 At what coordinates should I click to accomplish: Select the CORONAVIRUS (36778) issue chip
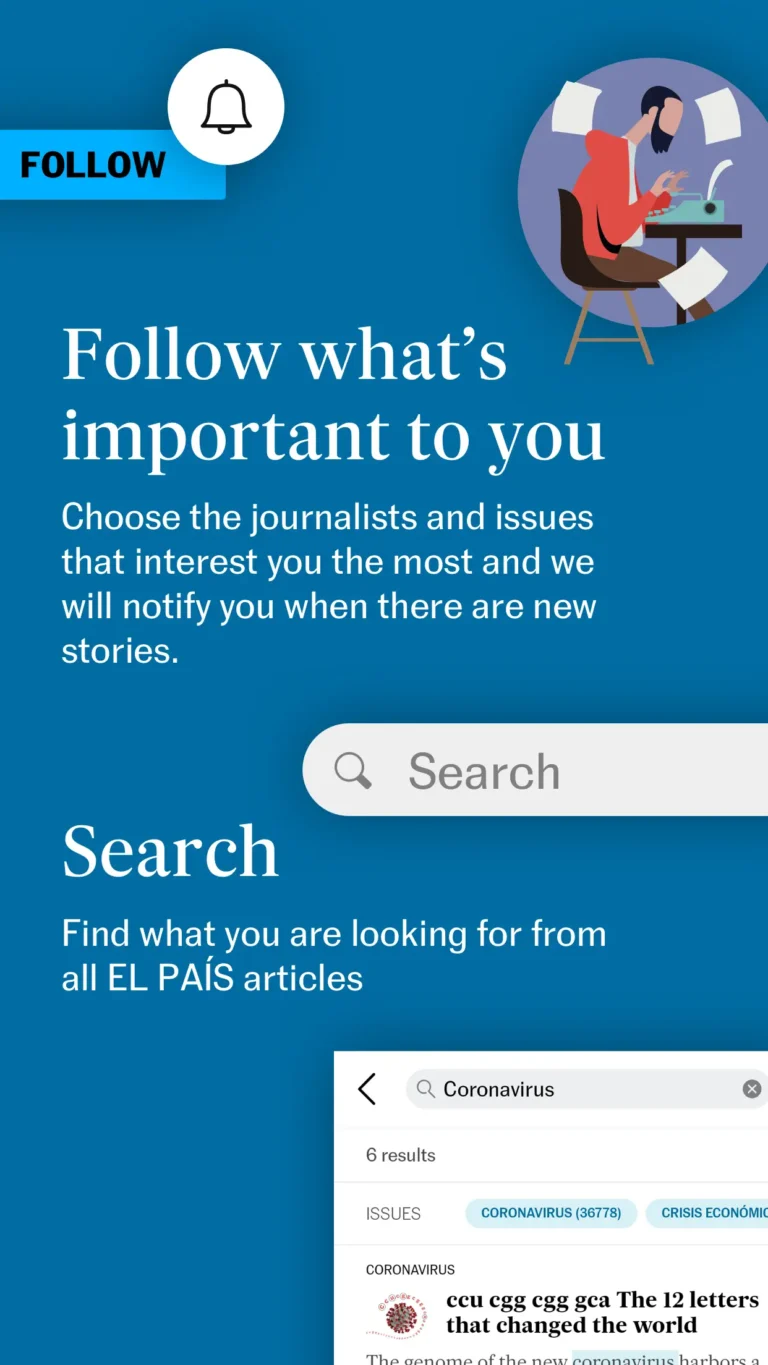(x=552, y=1213)
